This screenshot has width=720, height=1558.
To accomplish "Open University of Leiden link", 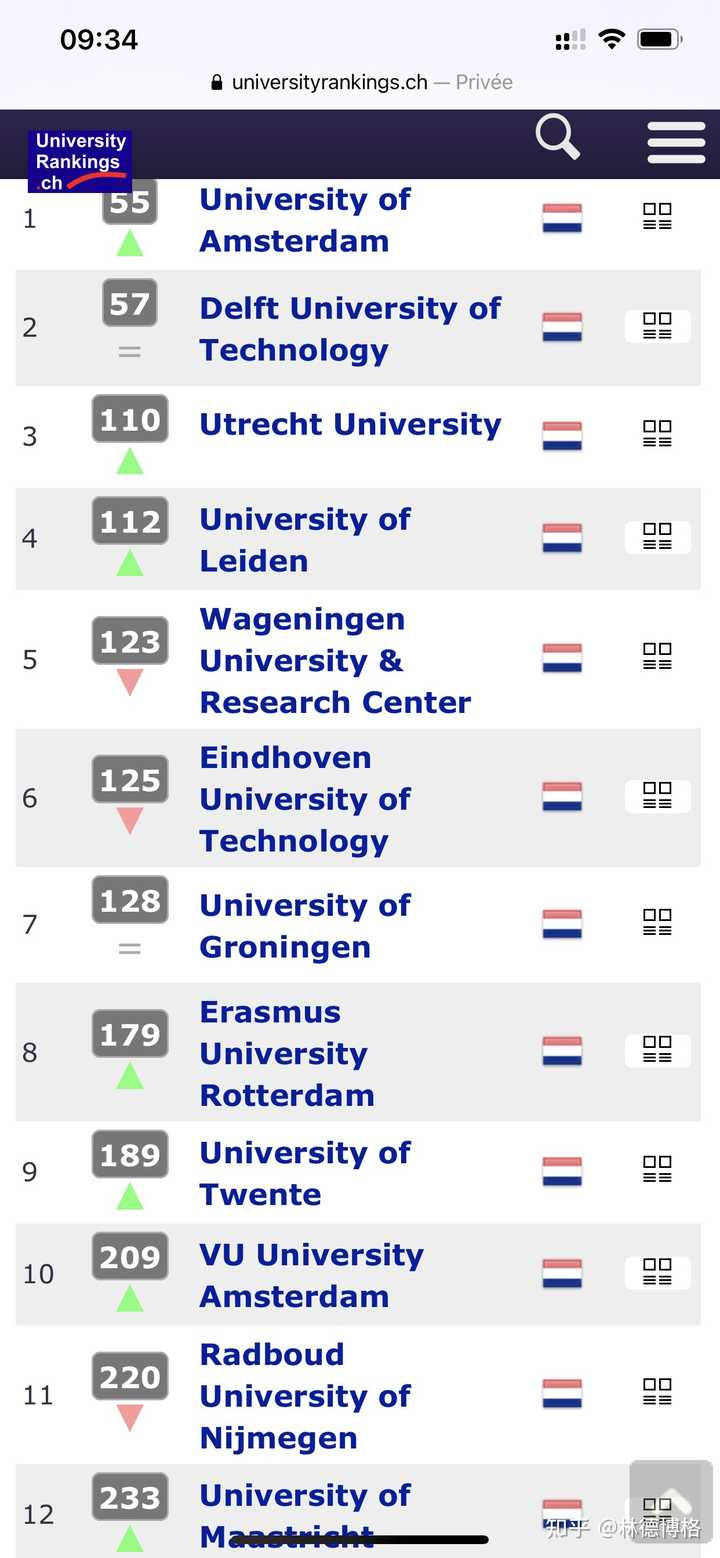I will click(304, 540).
